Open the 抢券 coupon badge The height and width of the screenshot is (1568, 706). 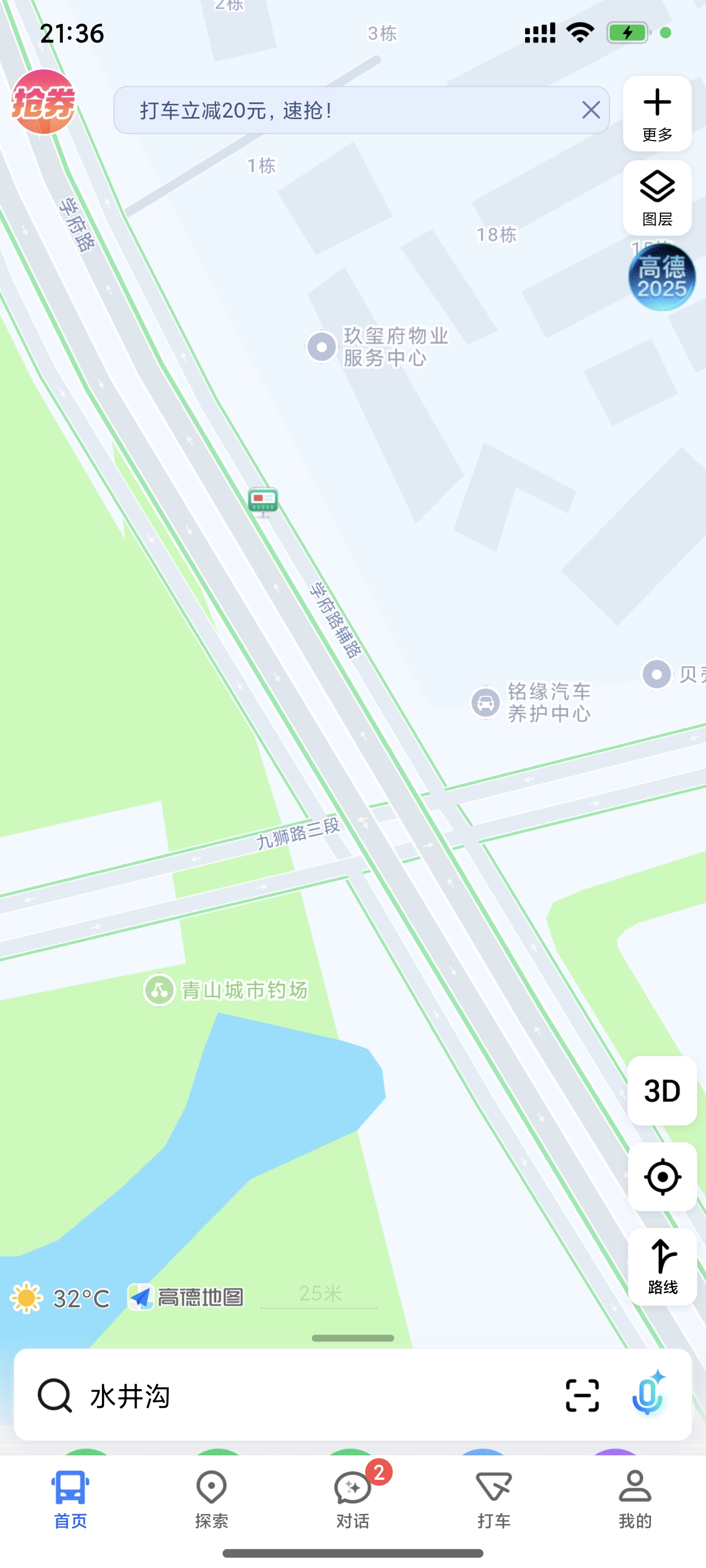(43, 101)
